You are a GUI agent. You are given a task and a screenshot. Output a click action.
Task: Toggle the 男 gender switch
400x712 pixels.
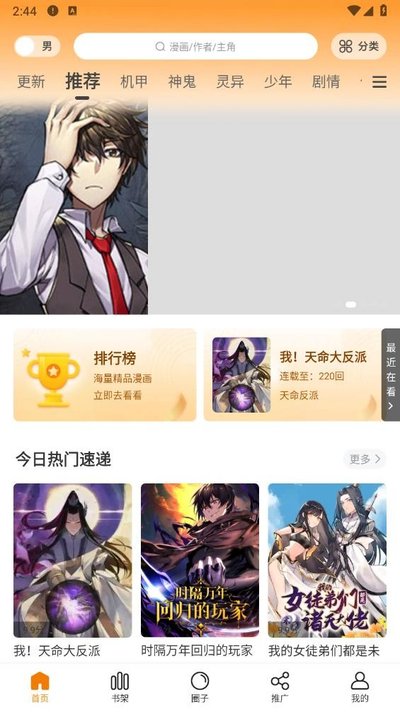[37, 46]
